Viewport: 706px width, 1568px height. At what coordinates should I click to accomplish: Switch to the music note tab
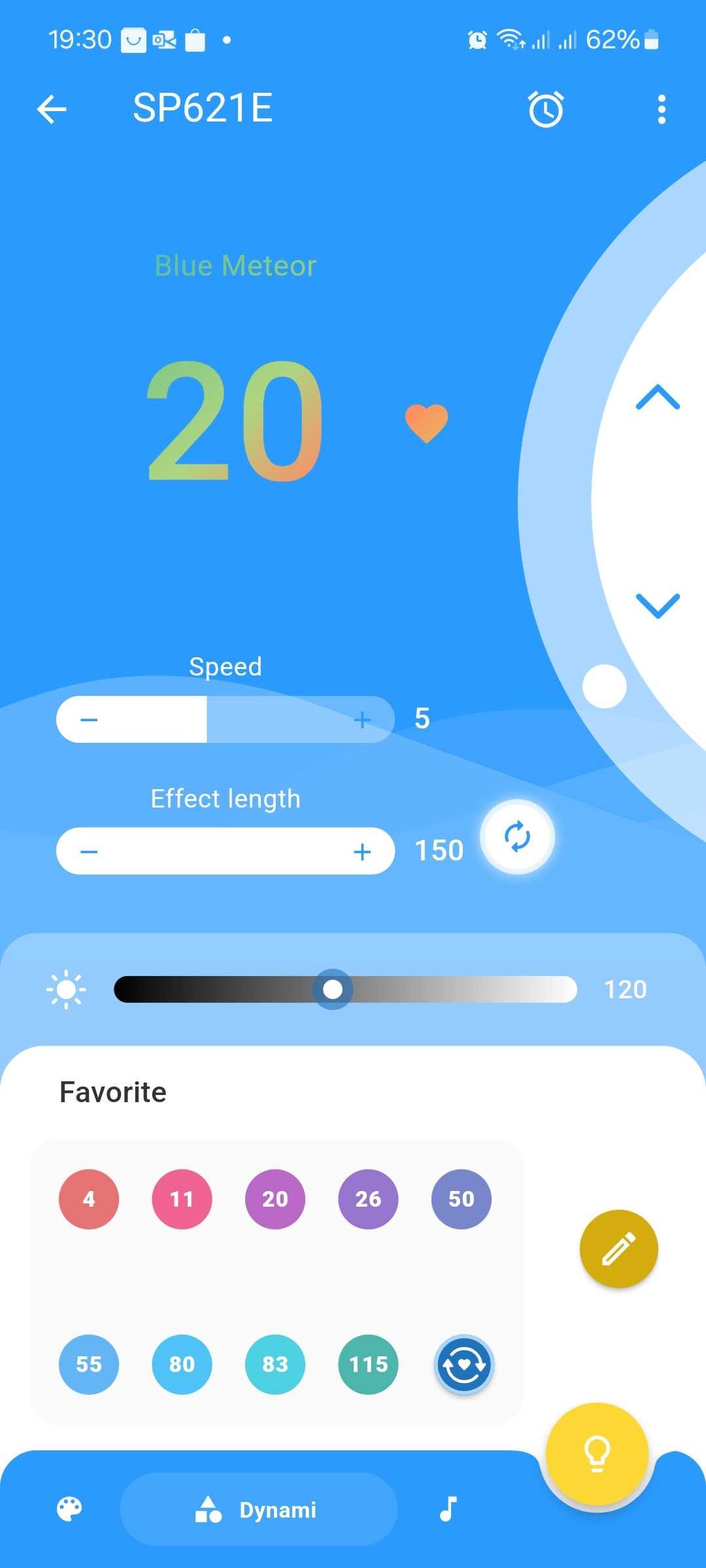coord(448,1509)
